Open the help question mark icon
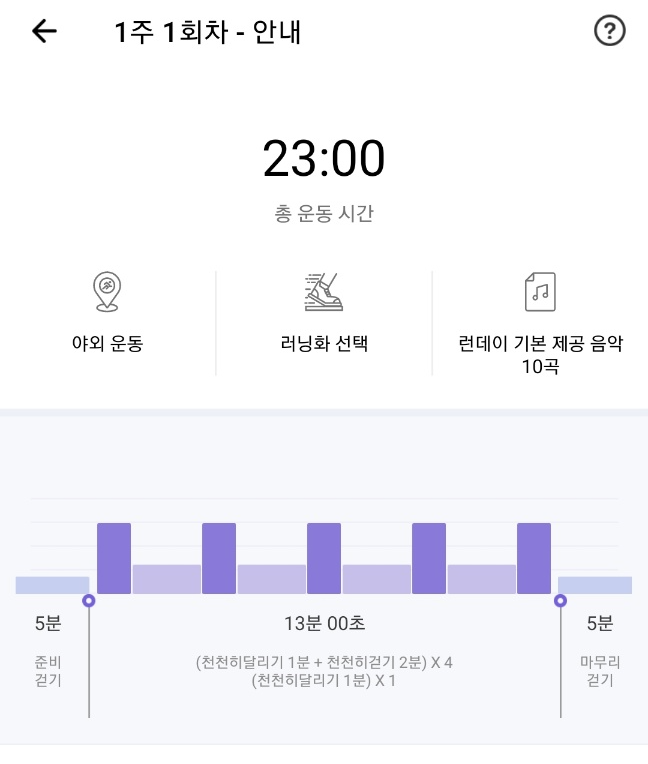648x764 pixels. tap(609, 32)
